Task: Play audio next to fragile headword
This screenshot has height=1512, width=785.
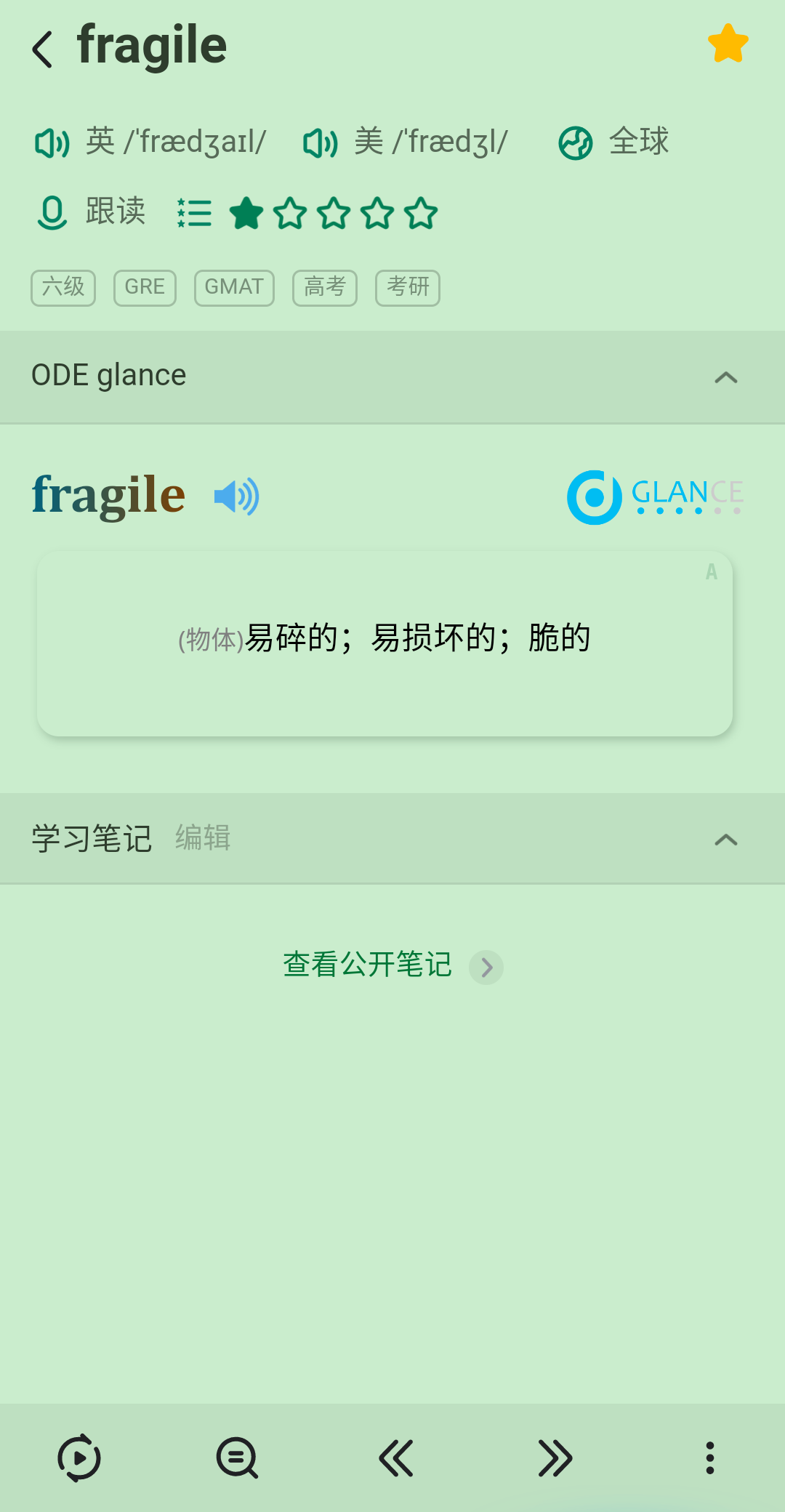Action: tap(237, 497)
